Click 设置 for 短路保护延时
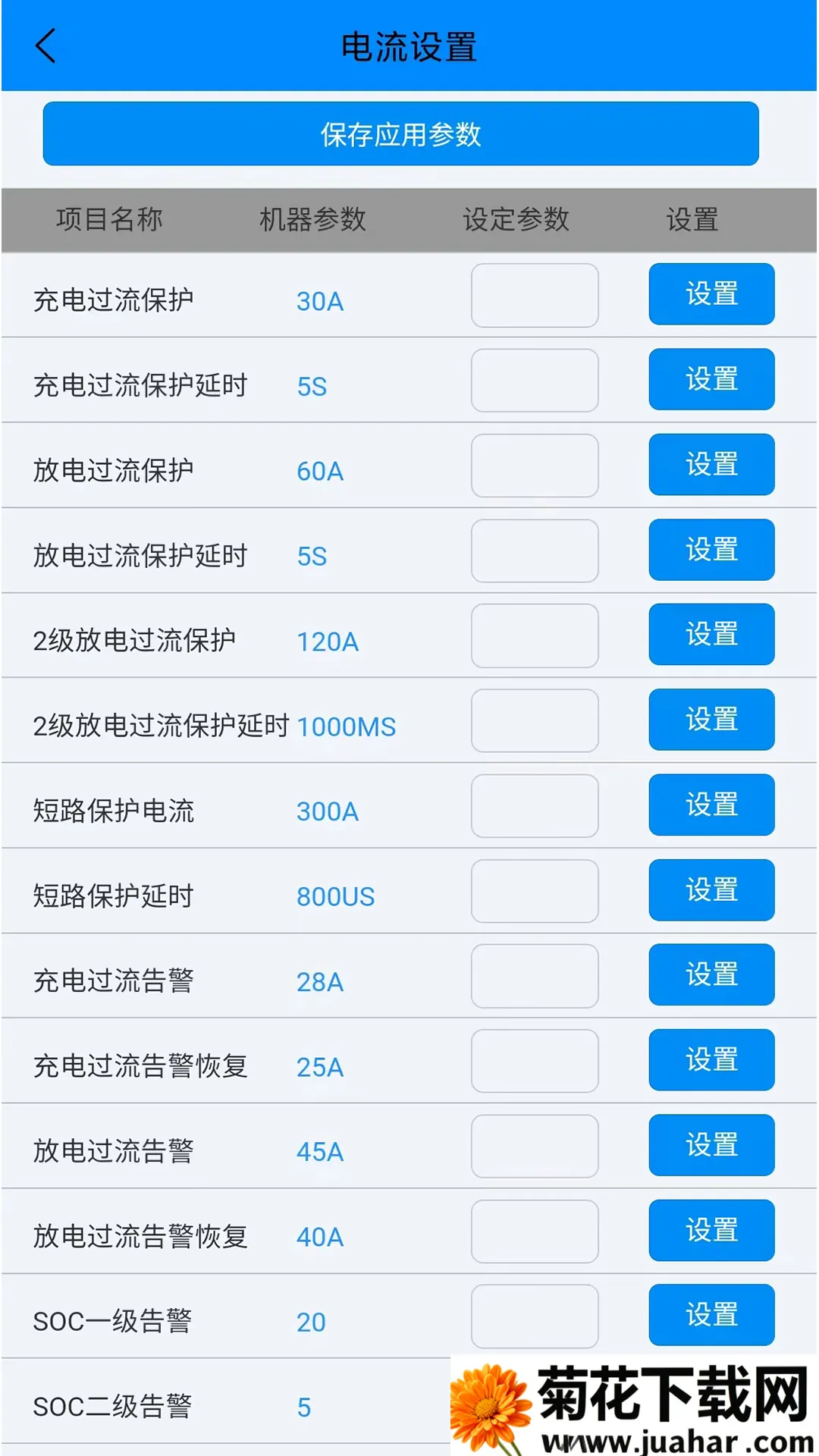 711,890
